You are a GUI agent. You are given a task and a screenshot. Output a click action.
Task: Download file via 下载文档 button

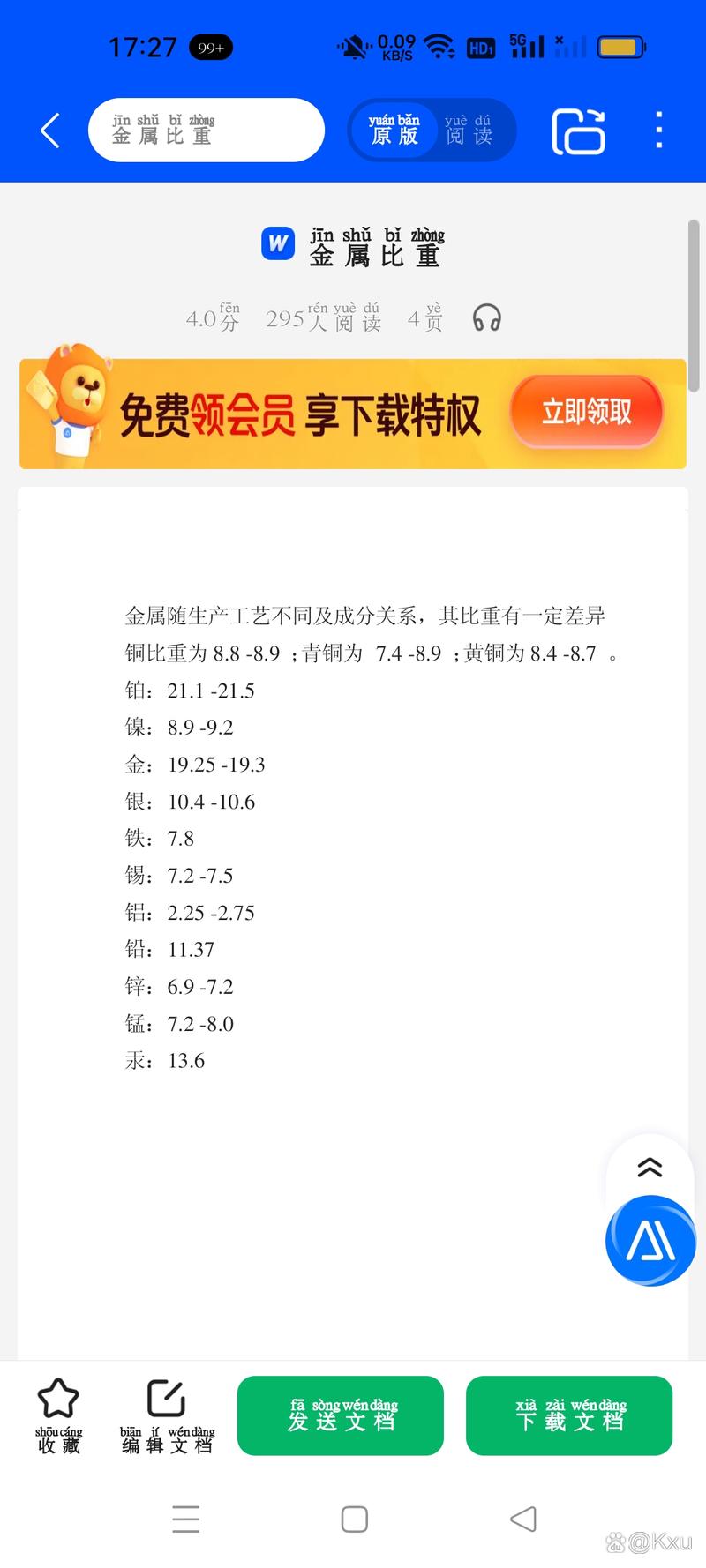(569, 1415)
